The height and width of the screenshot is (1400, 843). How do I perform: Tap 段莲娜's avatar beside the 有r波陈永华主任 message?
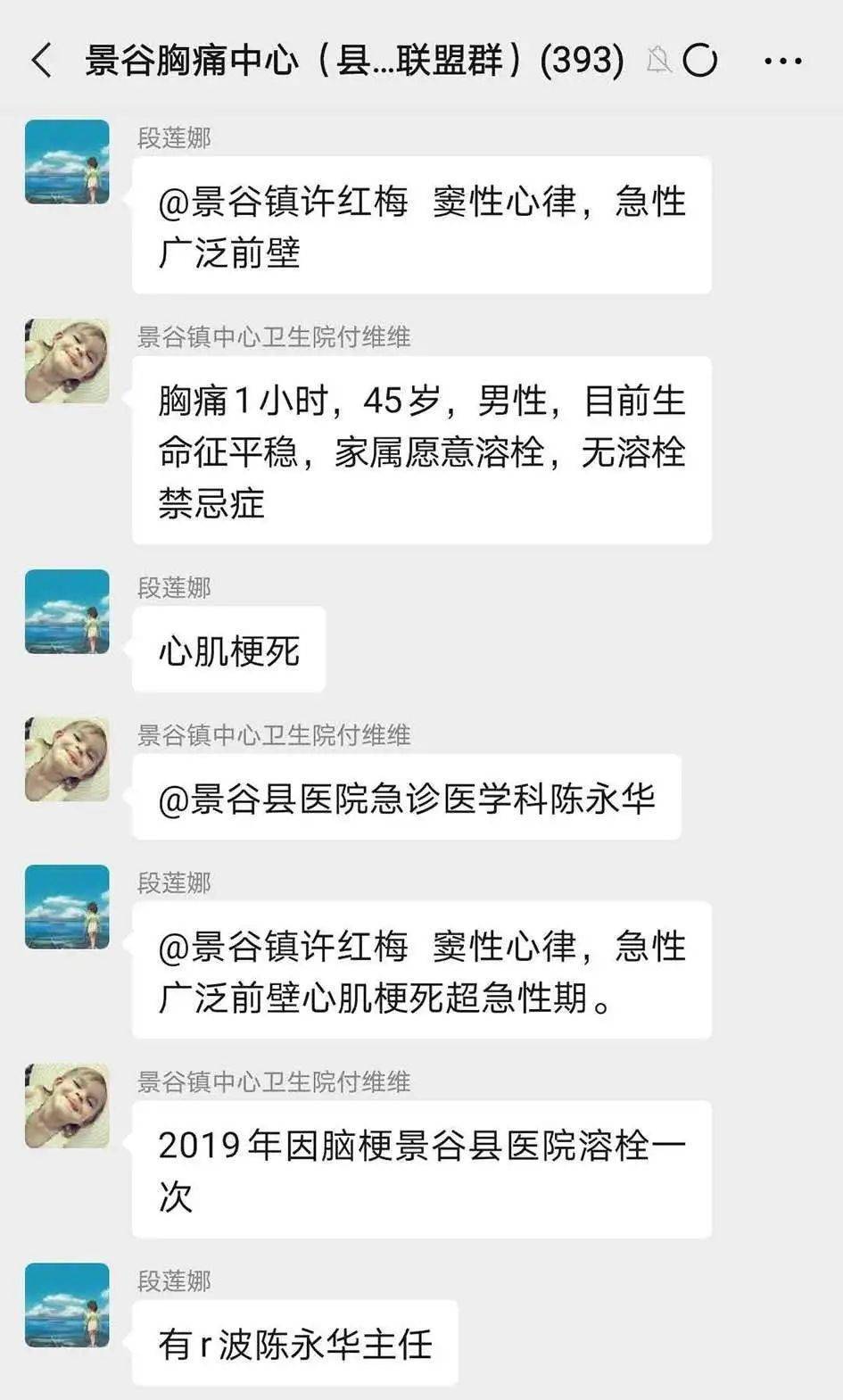67,1305
